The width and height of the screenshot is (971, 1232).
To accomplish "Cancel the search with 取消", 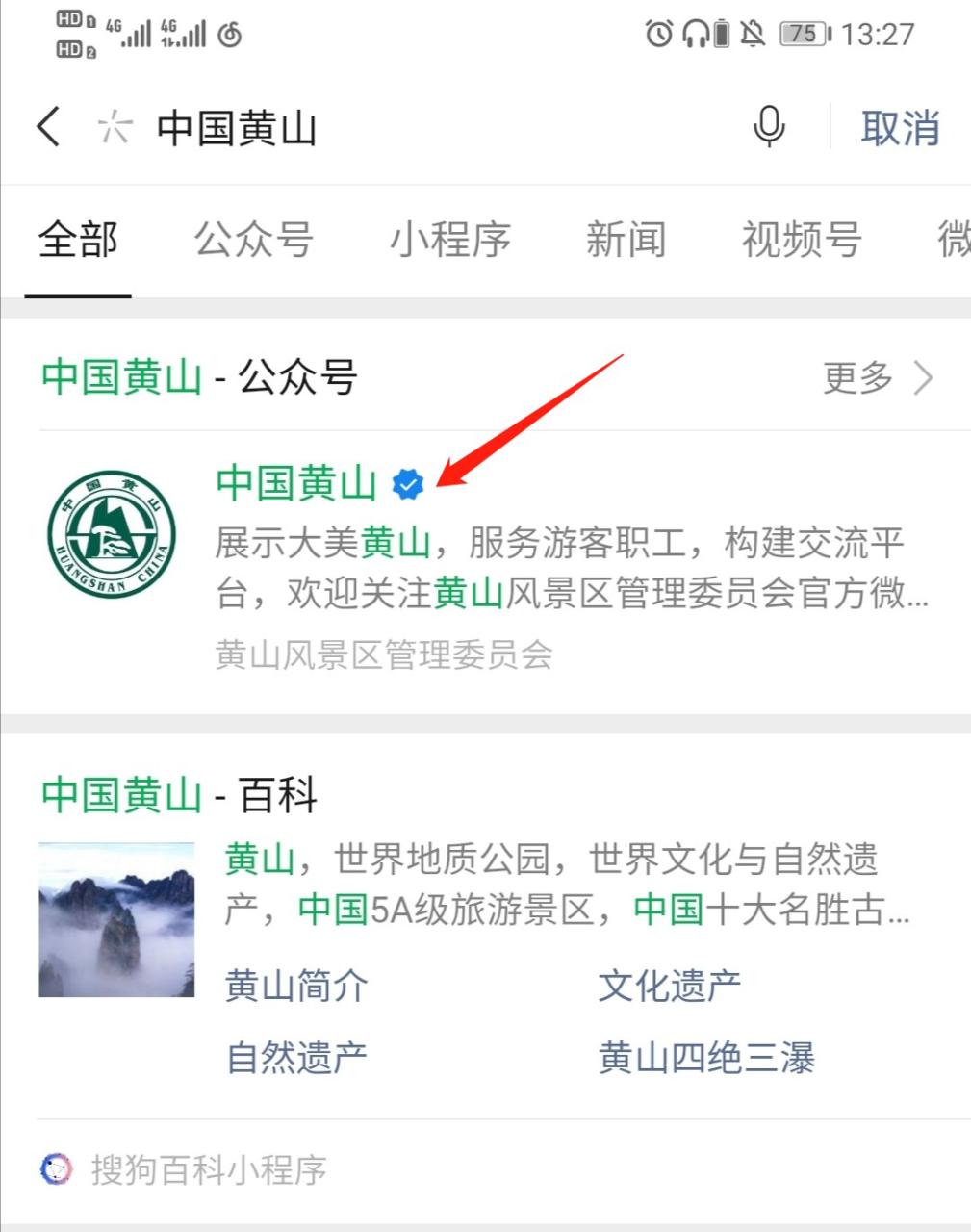I will coord(900,128).
